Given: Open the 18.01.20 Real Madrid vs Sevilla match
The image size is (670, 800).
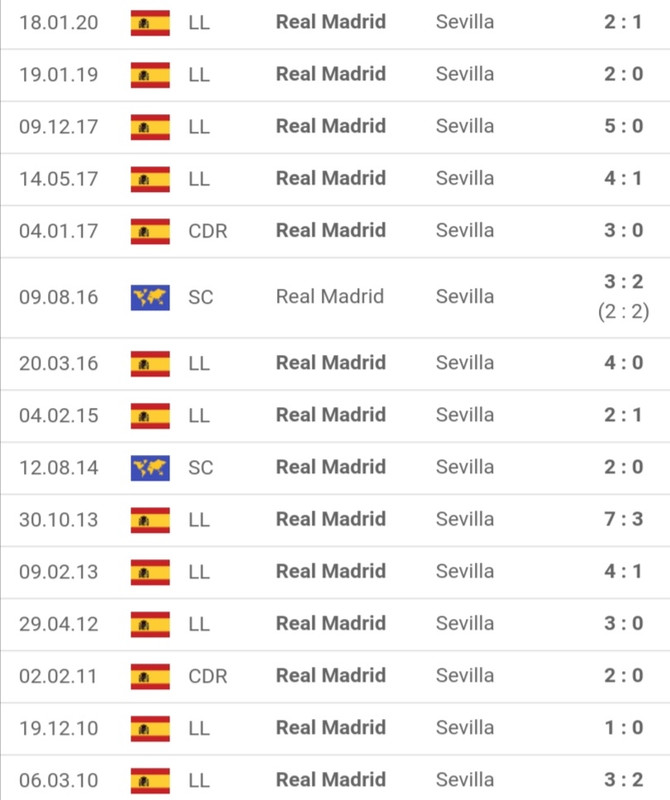Looking at the screenshot, I should [335, 22].
